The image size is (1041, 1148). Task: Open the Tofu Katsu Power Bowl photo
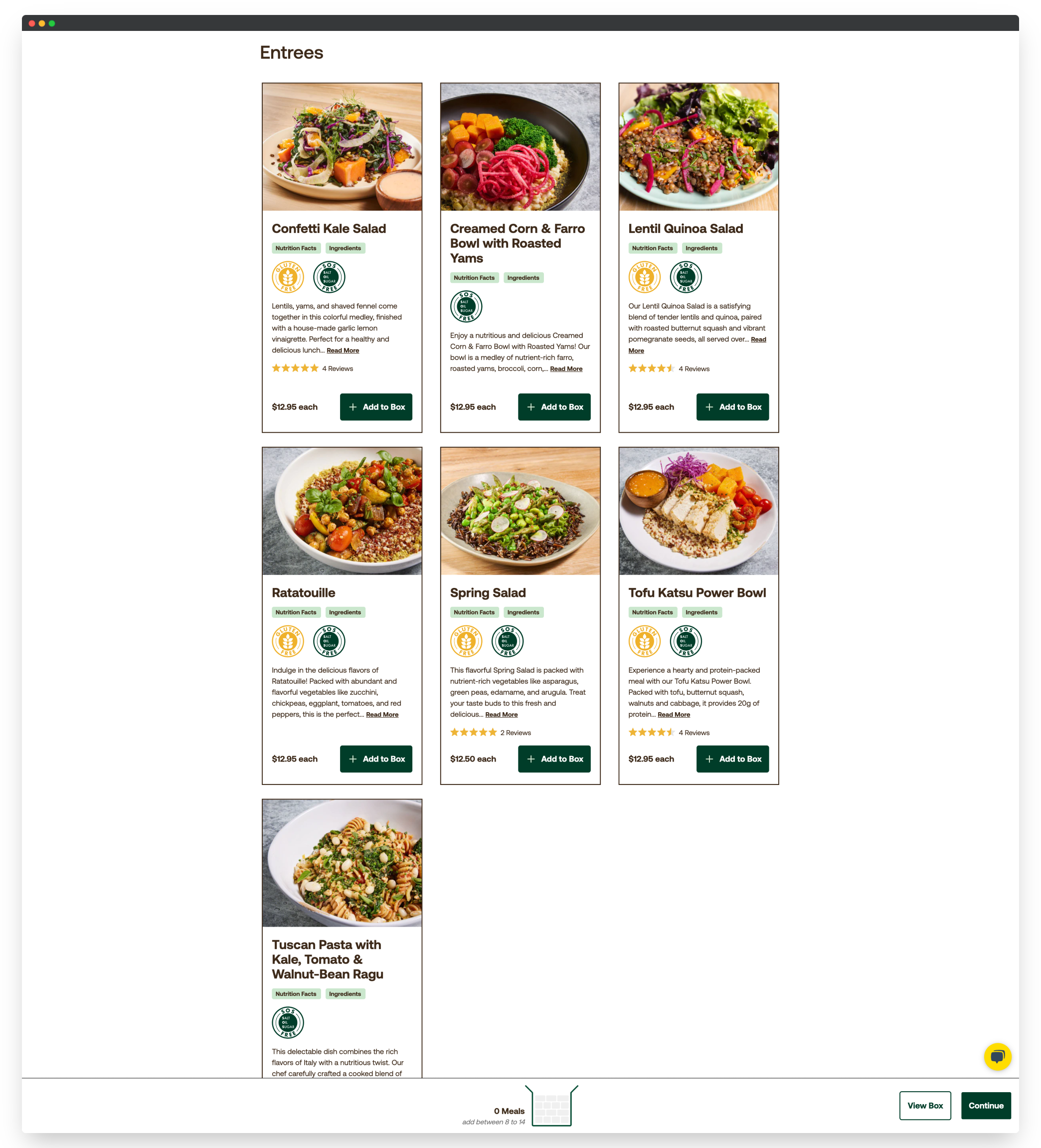pos(698,511)
